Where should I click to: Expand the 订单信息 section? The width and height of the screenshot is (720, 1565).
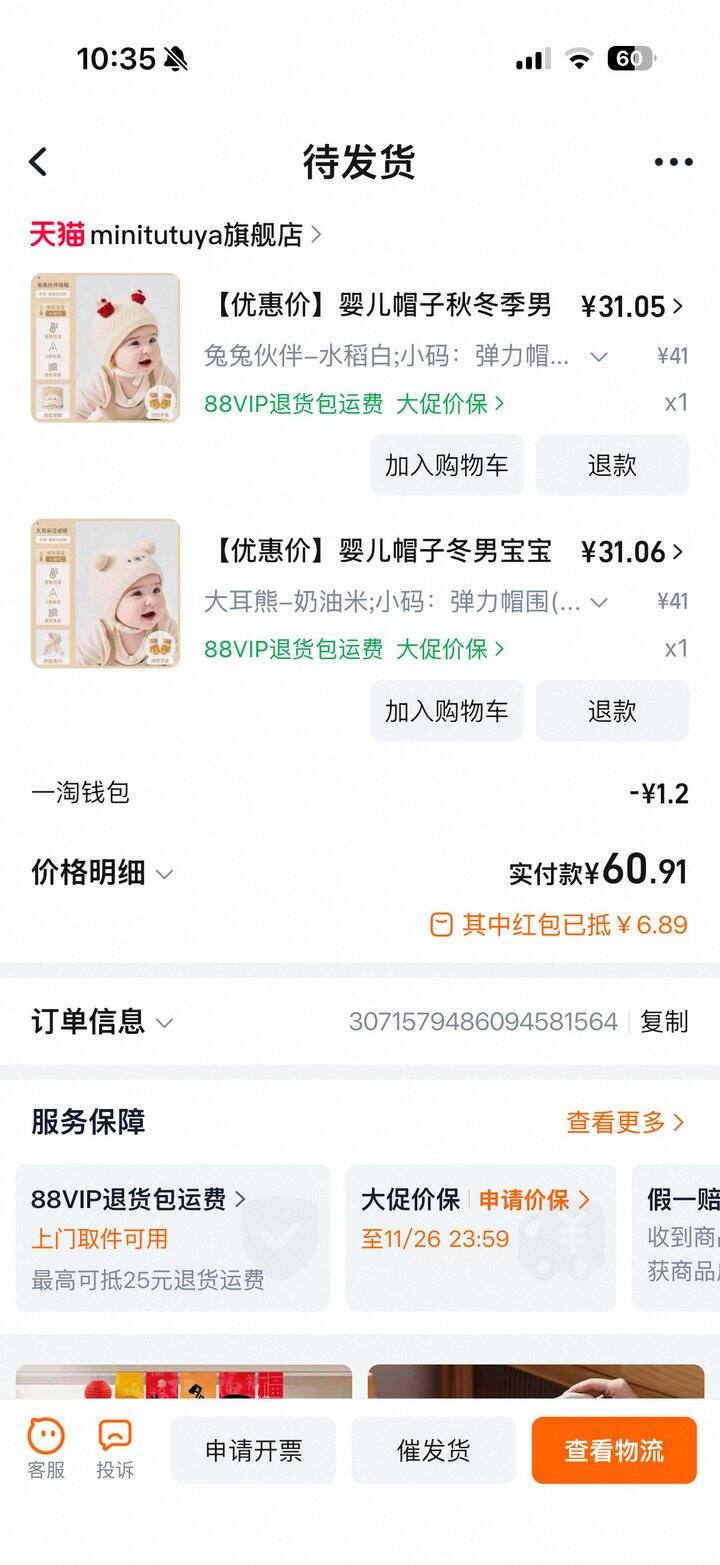[102, 1021]
